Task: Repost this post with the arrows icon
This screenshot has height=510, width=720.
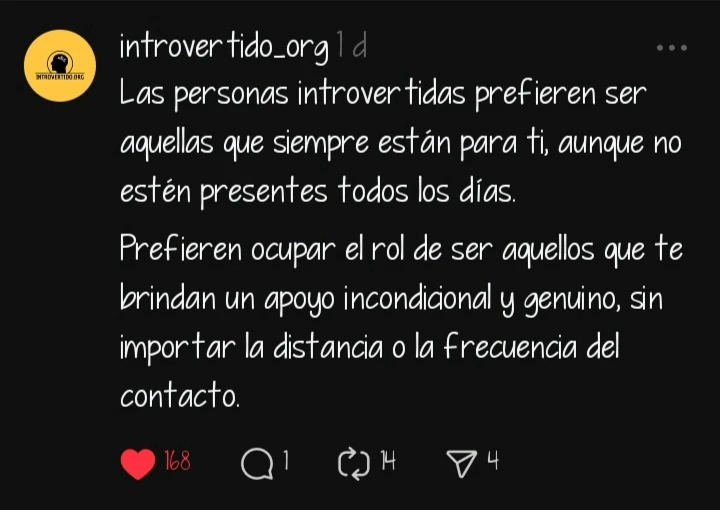Action: tap(354, 463)
